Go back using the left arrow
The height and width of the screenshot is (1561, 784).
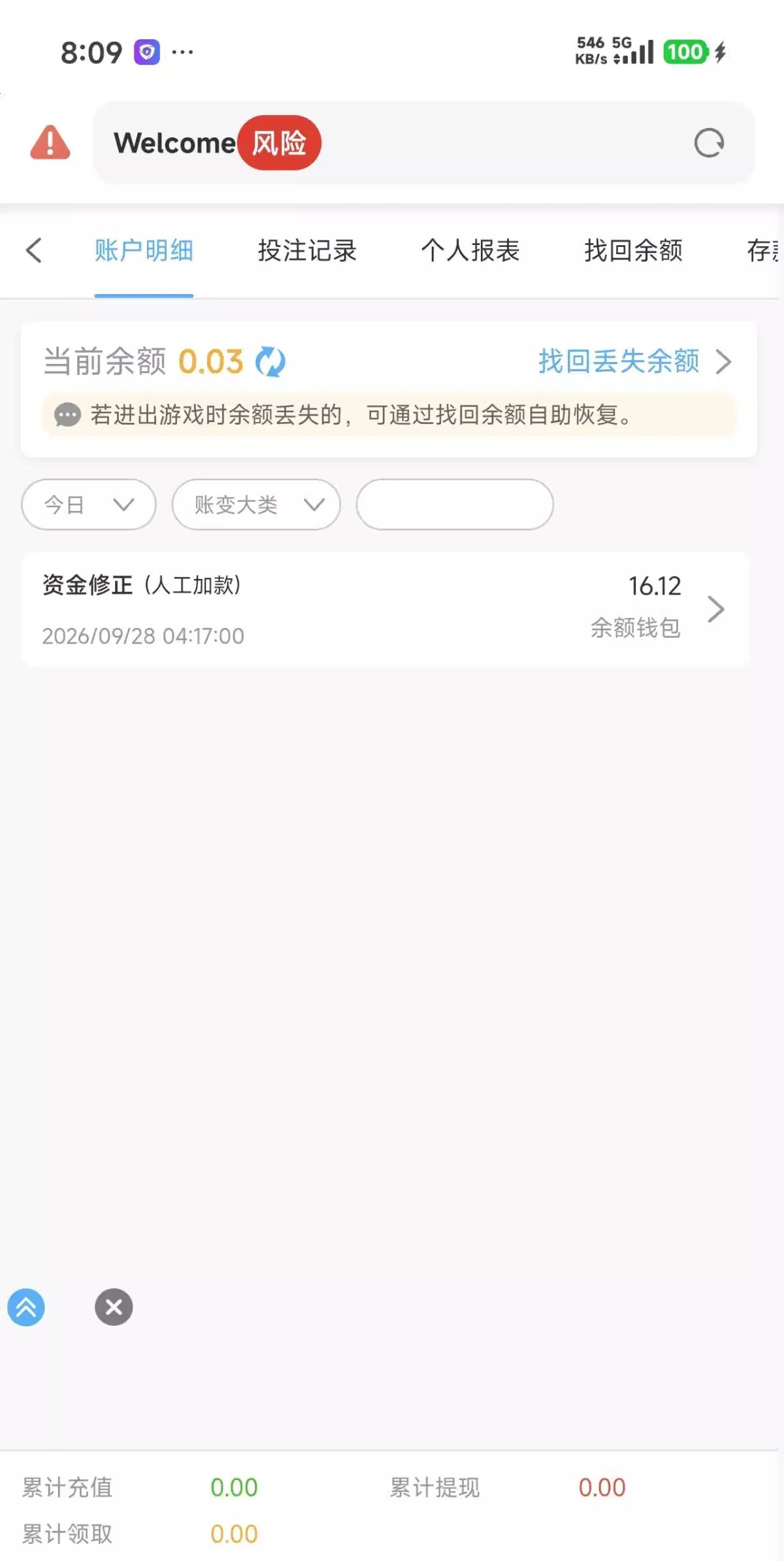[x=34, y=250]
